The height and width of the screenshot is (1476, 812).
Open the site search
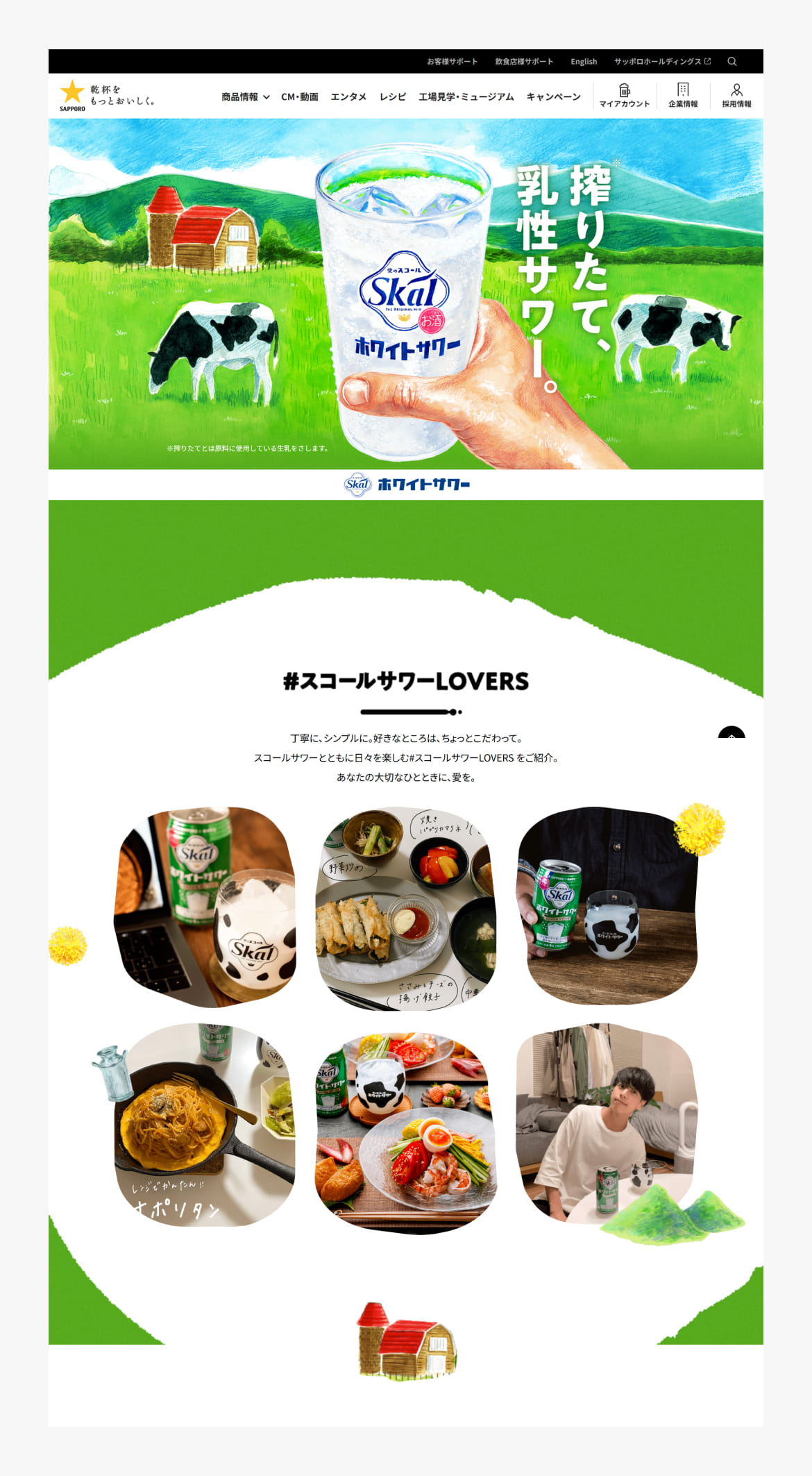(732, 61)
